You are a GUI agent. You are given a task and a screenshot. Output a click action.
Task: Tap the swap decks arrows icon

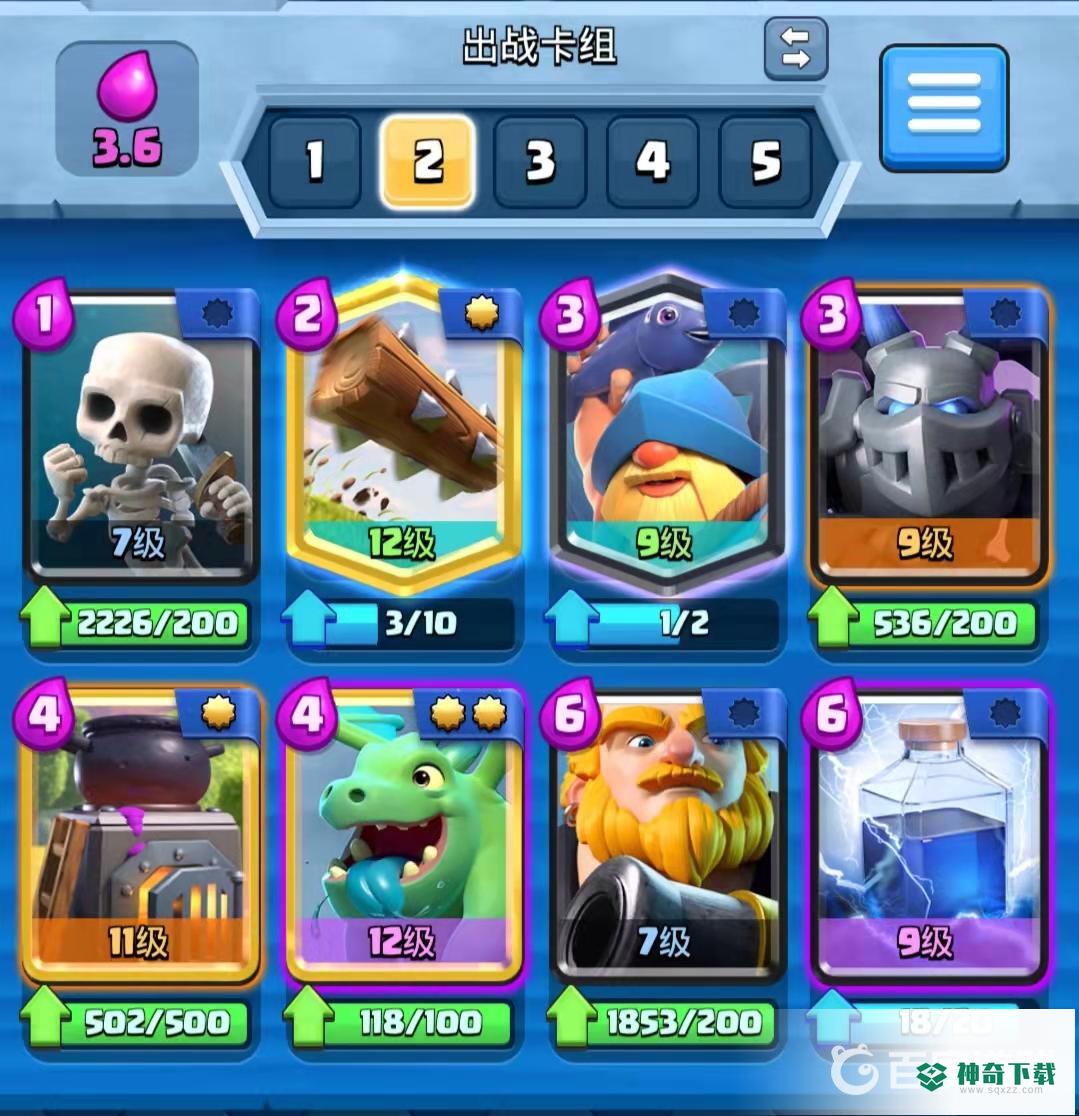click(795, 48)
